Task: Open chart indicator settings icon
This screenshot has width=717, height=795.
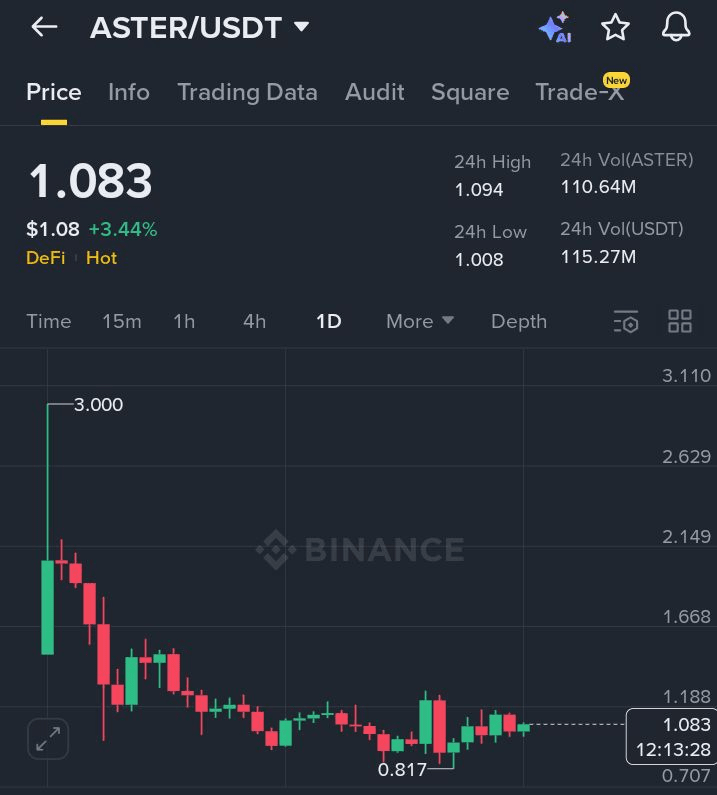Action: 626,322
